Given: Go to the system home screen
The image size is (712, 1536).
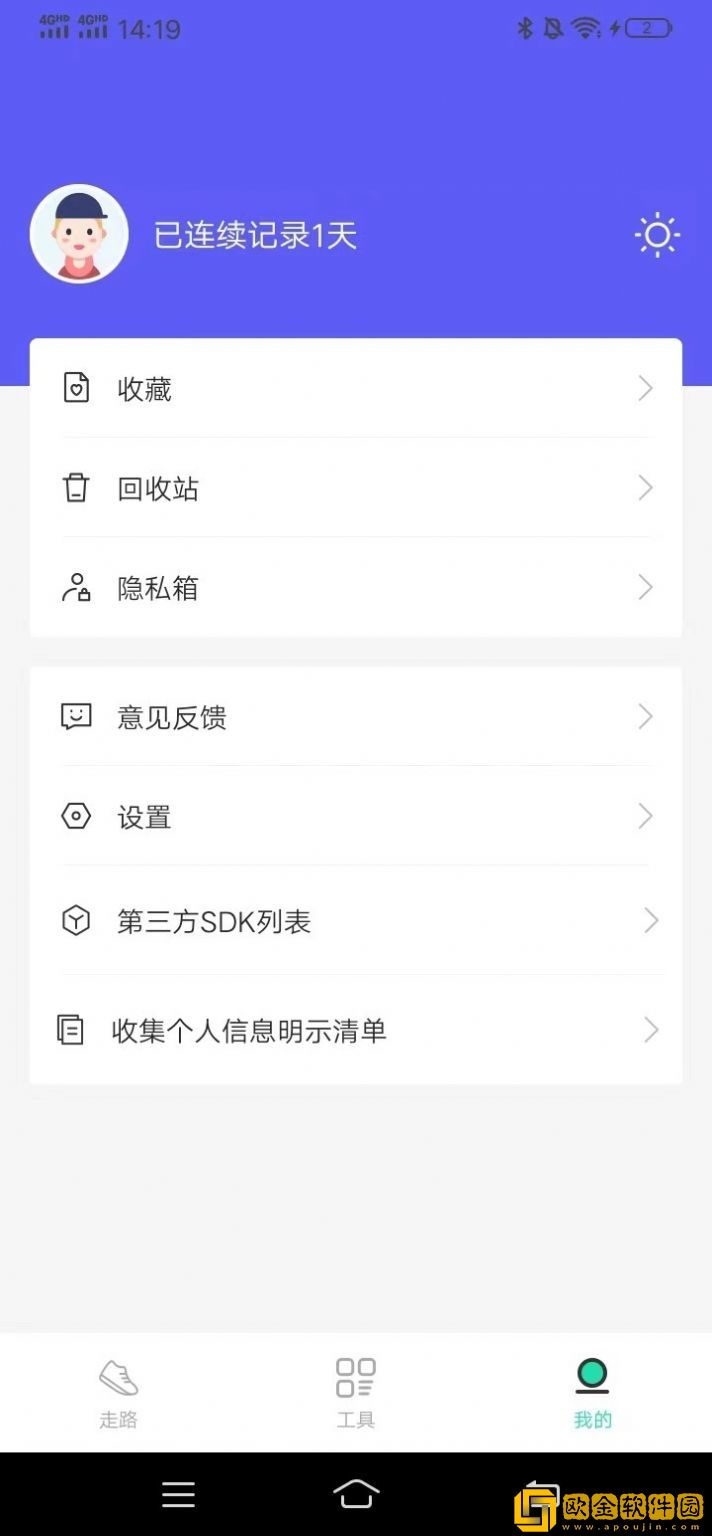Looking at the screenshot, I should click(x=356, y=1494).
